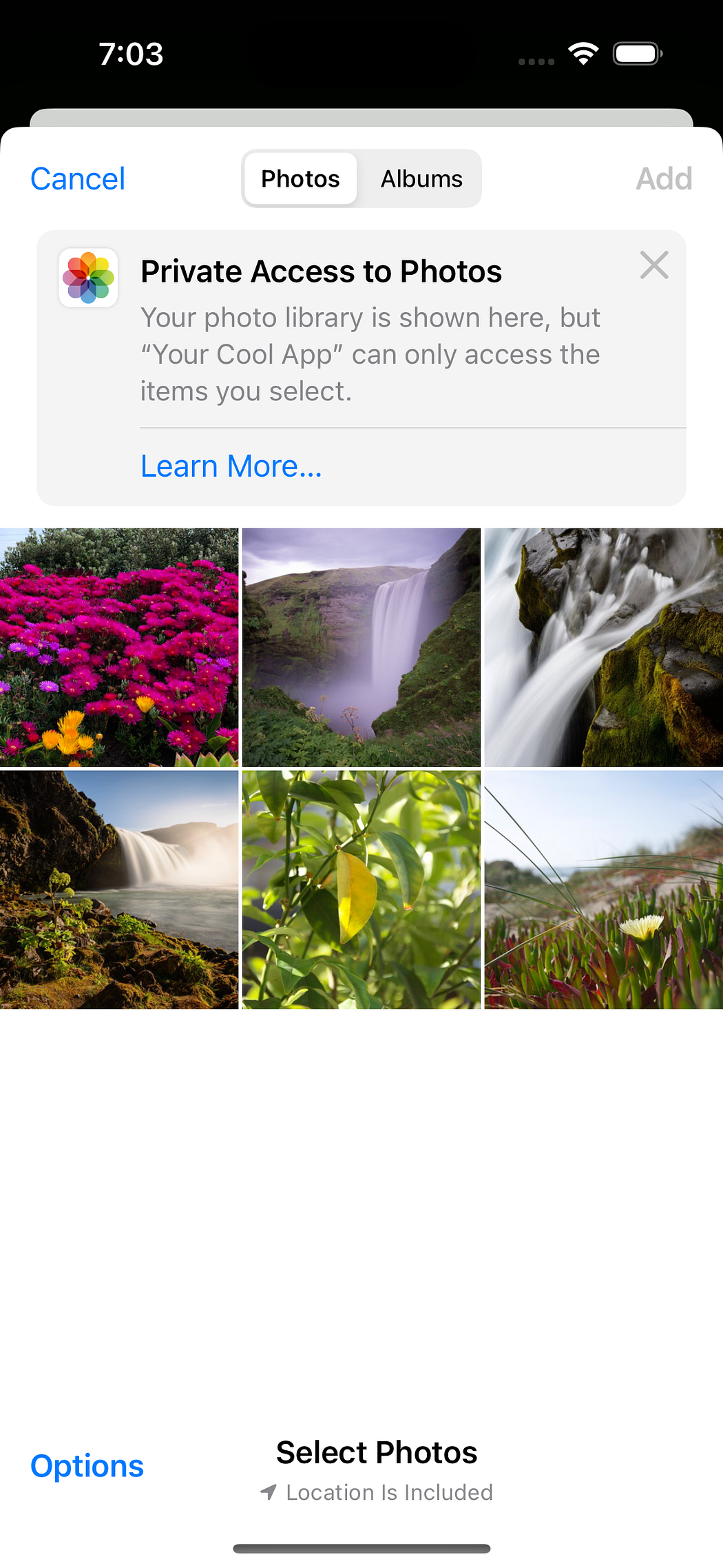This screenshot has width=723, height=1568.
Task: Select the Photos segment
Action: click(x=300, y=179)
